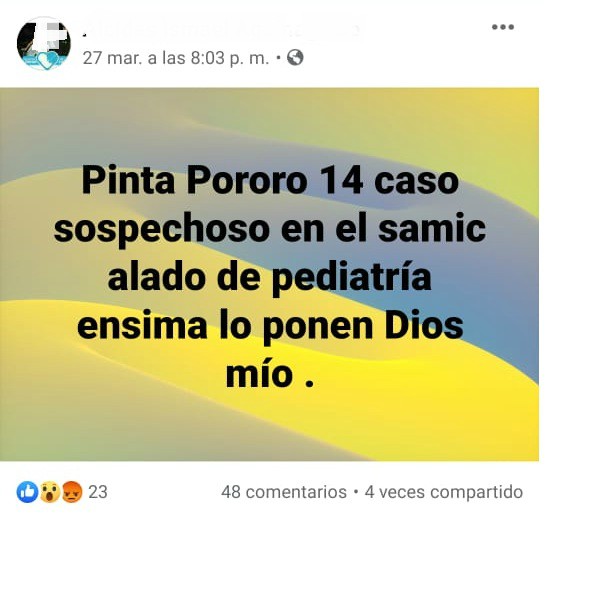Open the Pinta Pororo text post
Screen dimensions: 608x608
(x=270, y=275)
